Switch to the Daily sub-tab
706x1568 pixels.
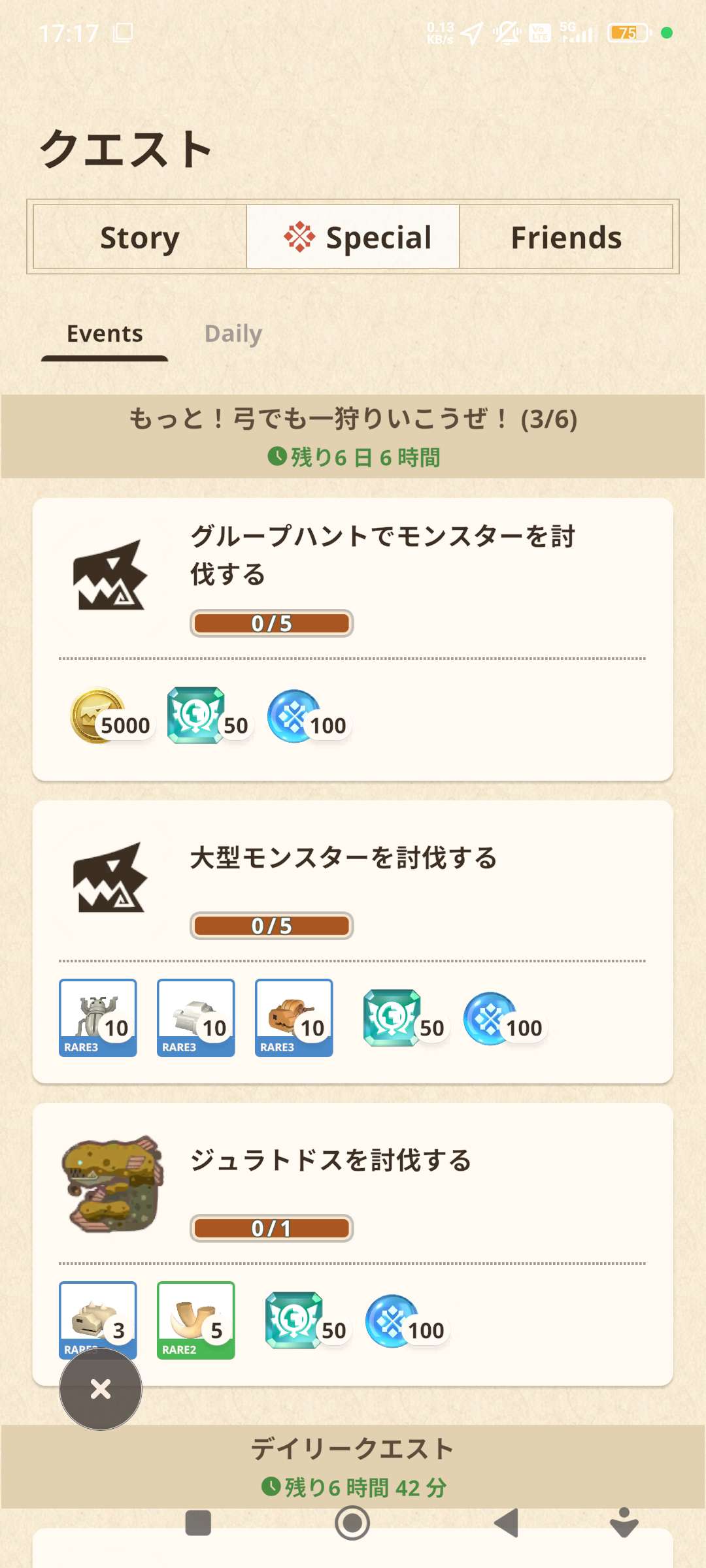pyautogui.click(x=233, y=334)
